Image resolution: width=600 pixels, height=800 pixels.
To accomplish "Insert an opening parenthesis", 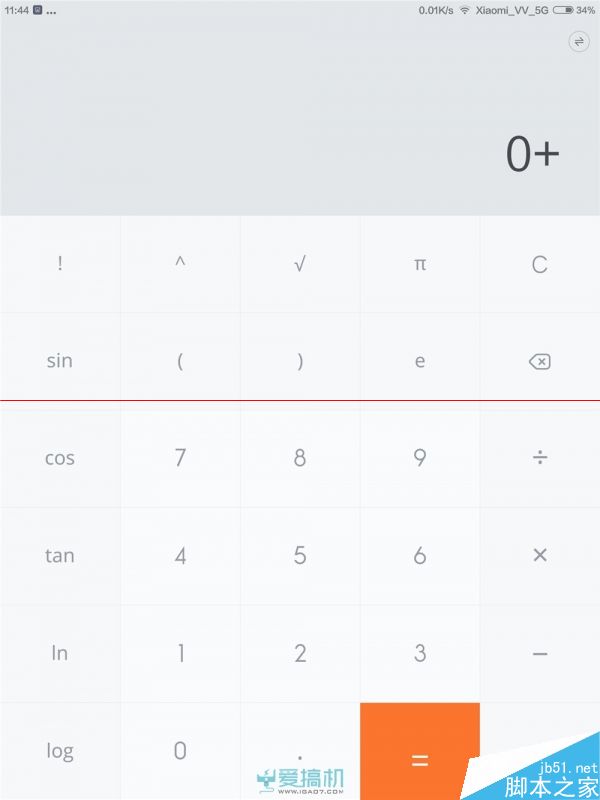I will coord(180,361).
